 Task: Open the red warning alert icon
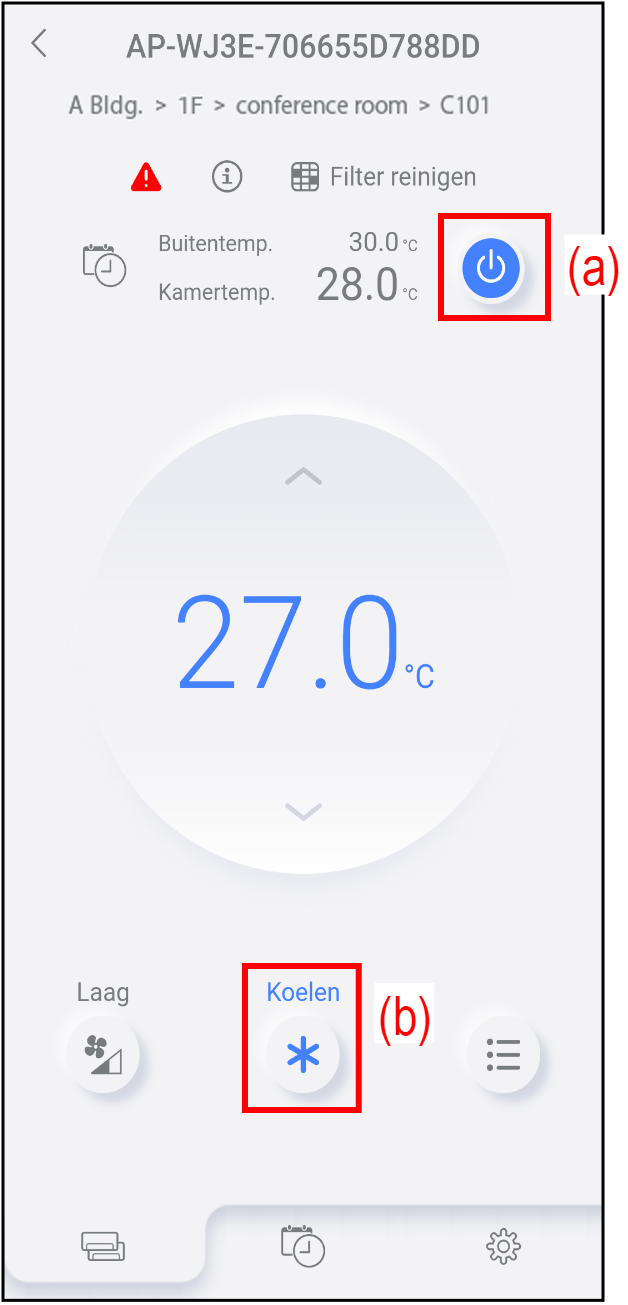coord(146,178)
